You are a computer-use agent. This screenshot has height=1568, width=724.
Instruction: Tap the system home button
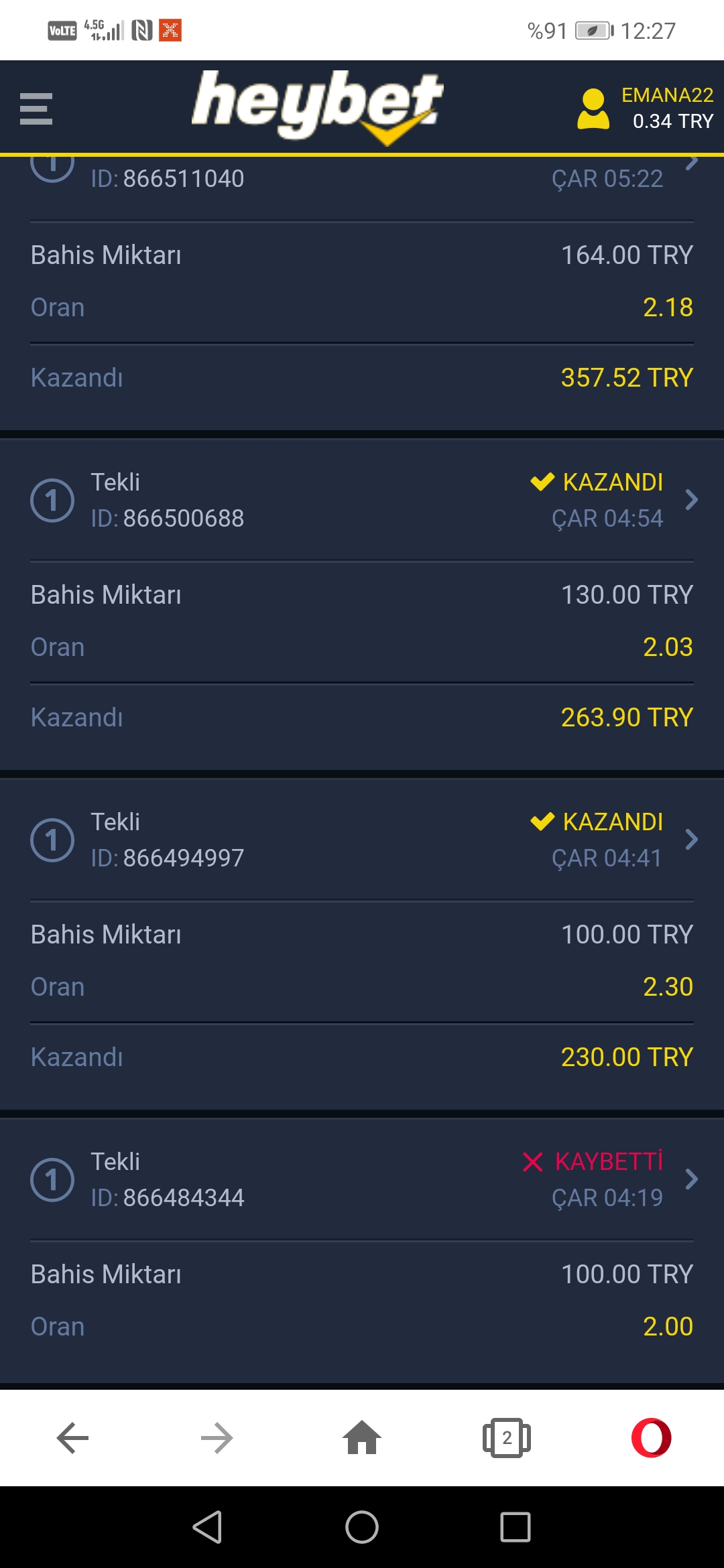(362, 1527)
